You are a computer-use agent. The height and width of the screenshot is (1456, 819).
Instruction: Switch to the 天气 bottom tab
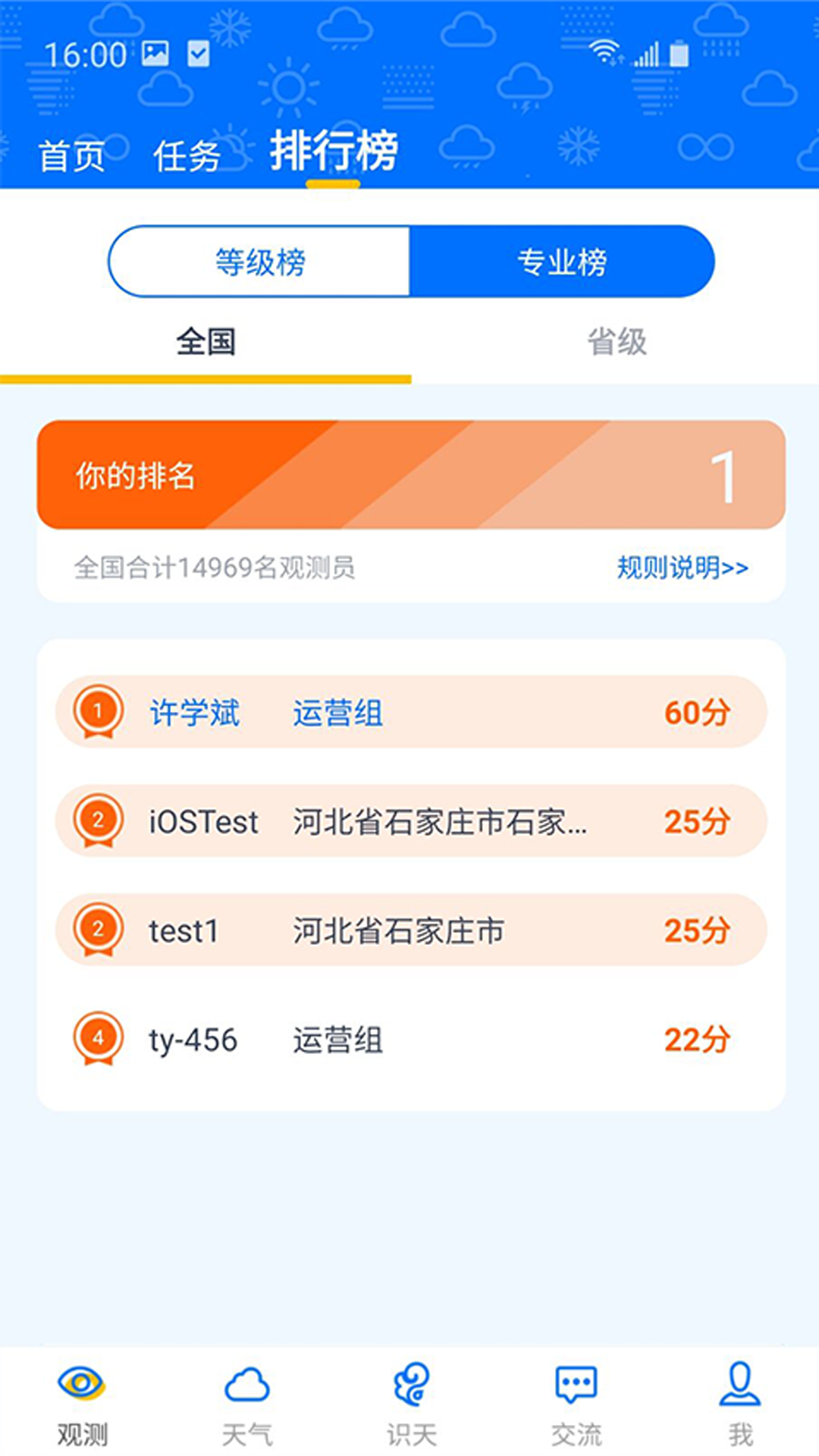246,1403
